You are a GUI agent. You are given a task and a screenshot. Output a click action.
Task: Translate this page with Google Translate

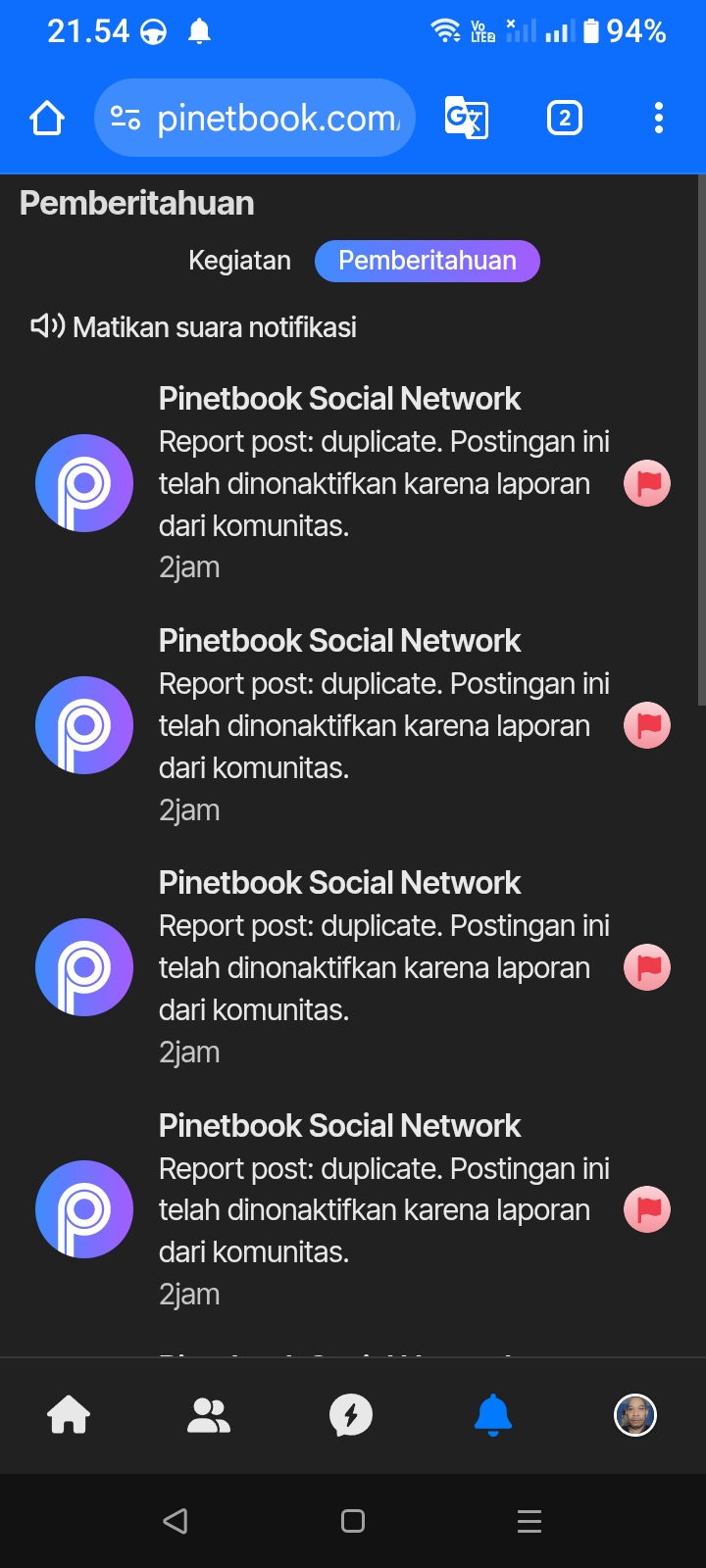[x=466, y=119]
